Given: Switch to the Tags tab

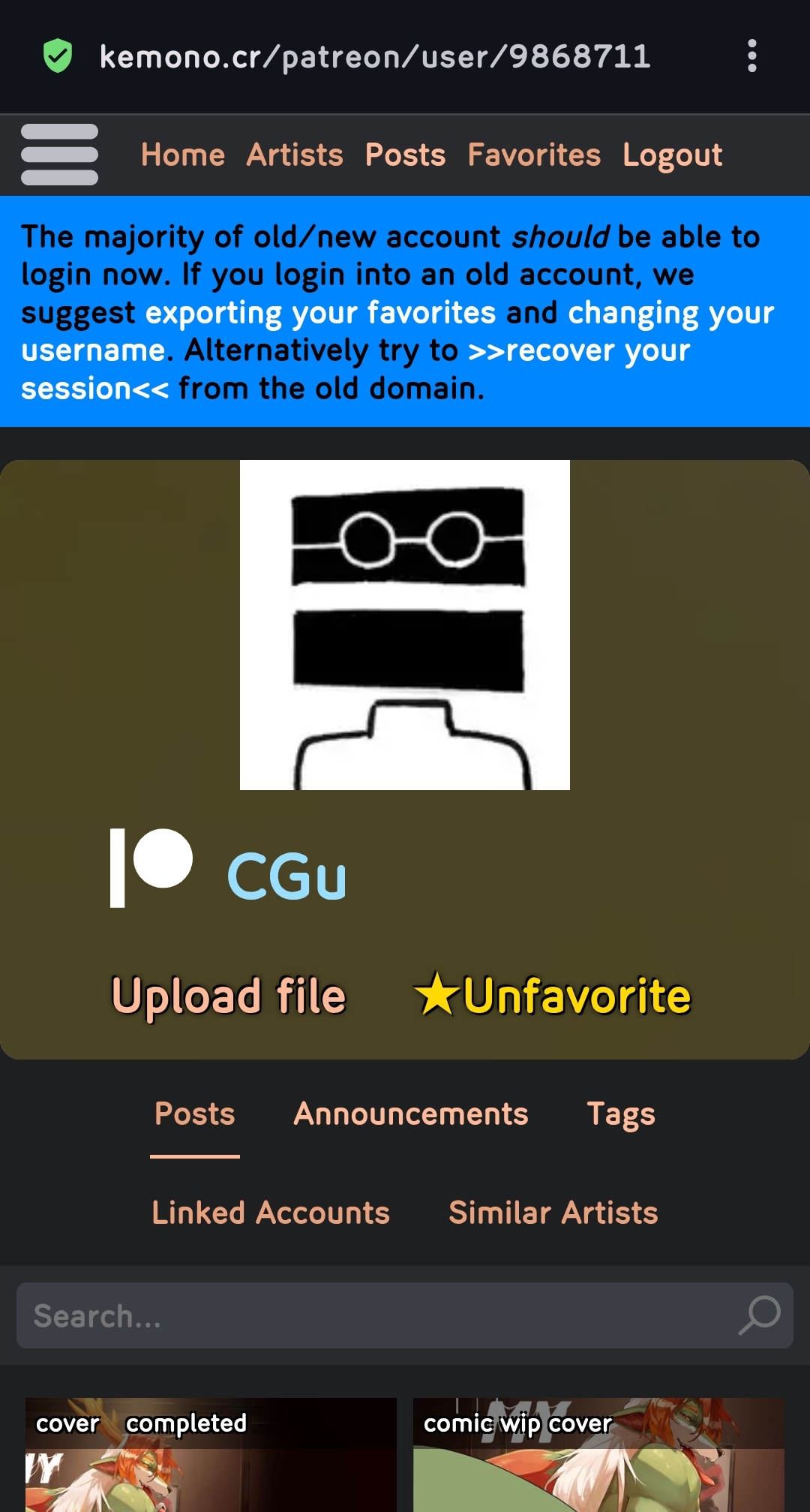Looking at the screenshot, I should coord(621,1114).
